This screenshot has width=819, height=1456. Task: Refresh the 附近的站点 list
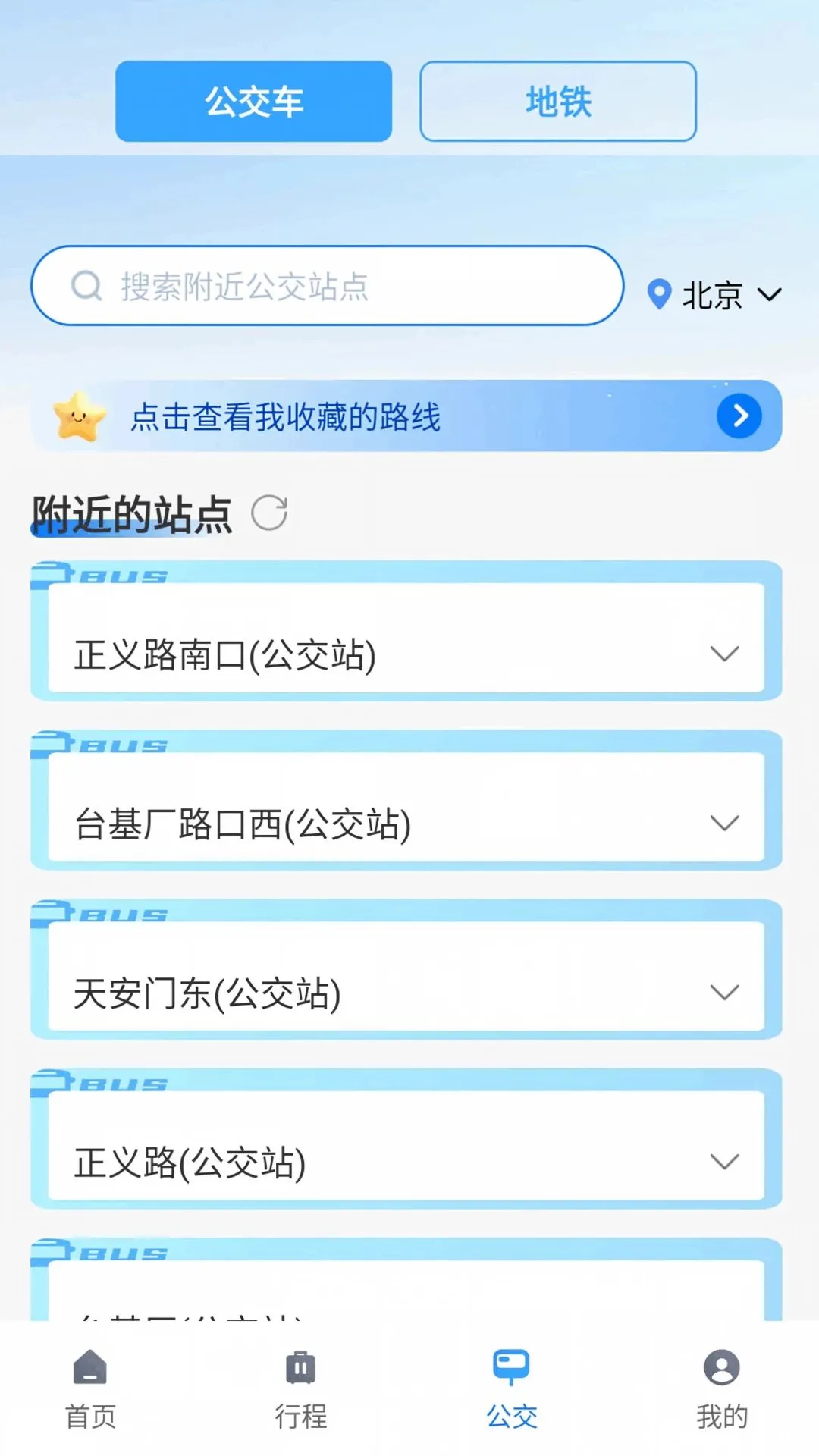[x=269, y=513]
